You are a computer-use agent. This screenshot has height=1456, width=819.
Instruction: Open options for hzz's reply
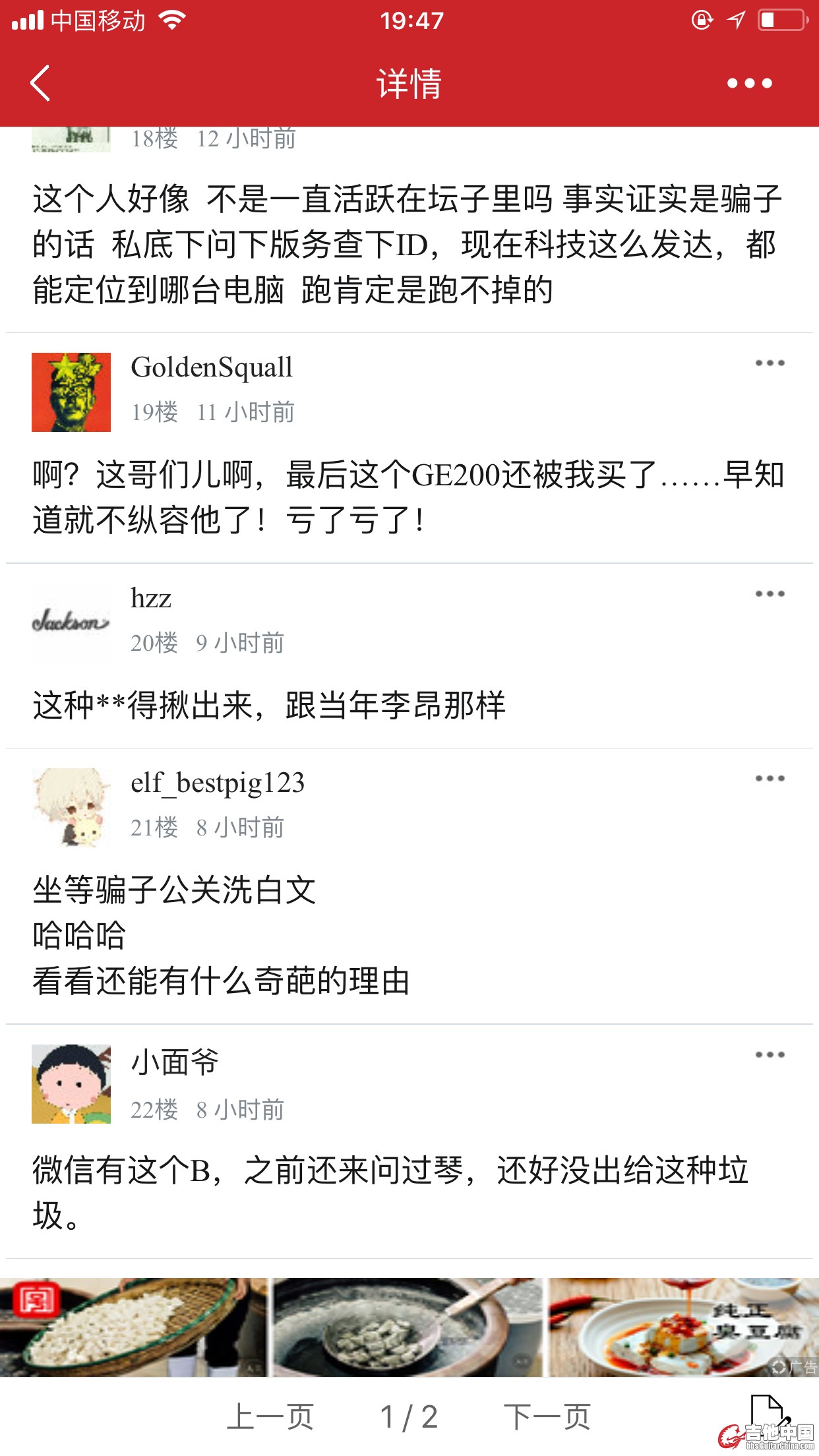(770, 594)
